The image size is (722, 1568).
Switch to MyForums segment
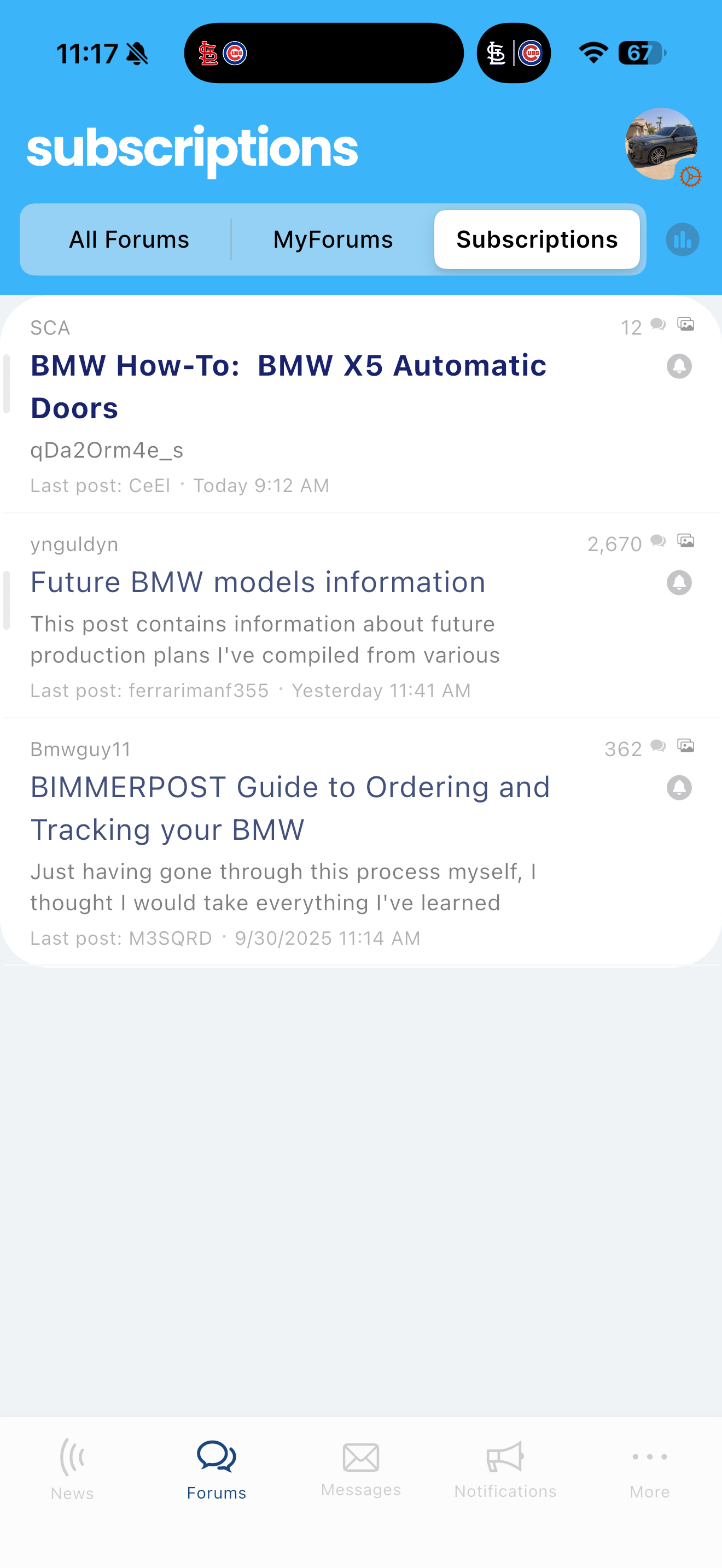[333, 239]
